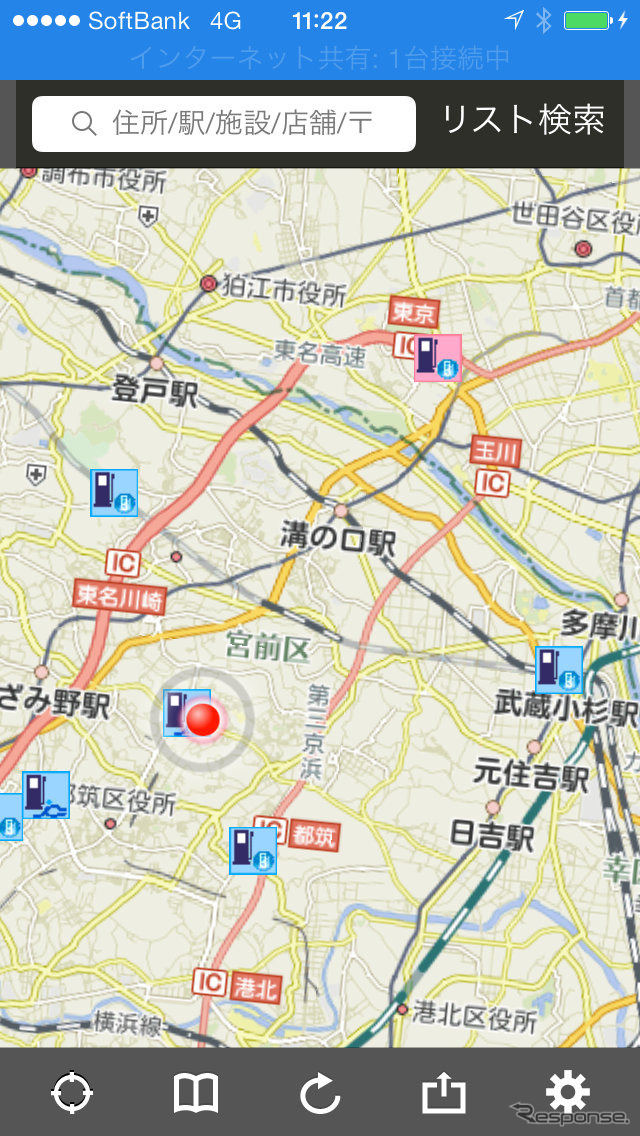640x1136 pixels.
Task: Open the book icon in the toolbar
Action: (196, 1093)
